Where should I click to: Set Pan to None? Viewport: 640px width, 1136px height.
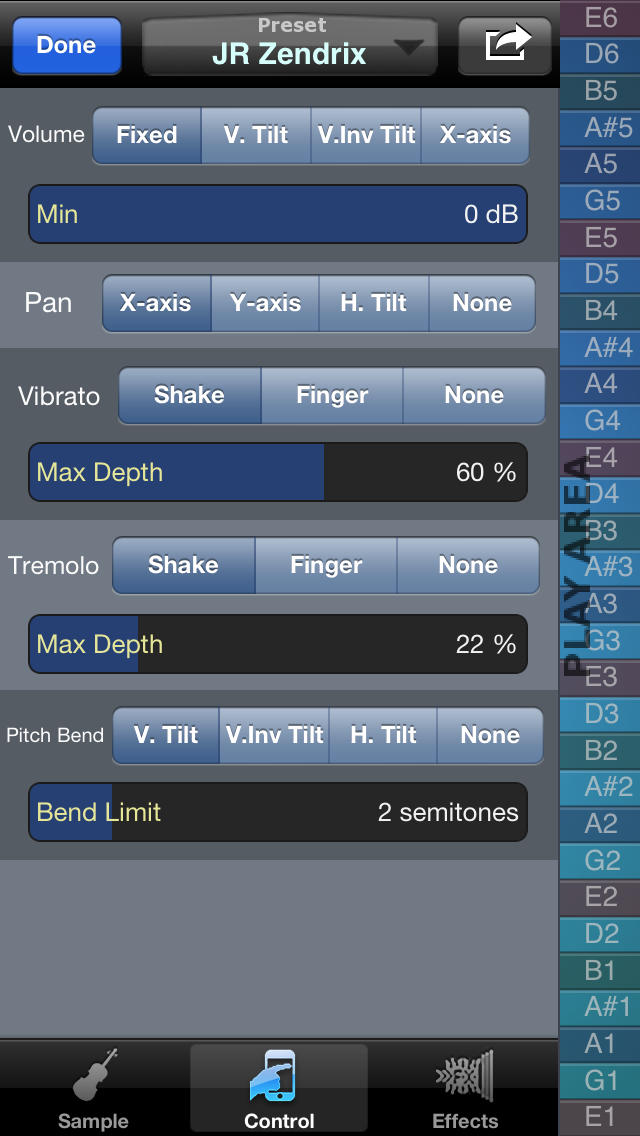click(x=482, y=303)
